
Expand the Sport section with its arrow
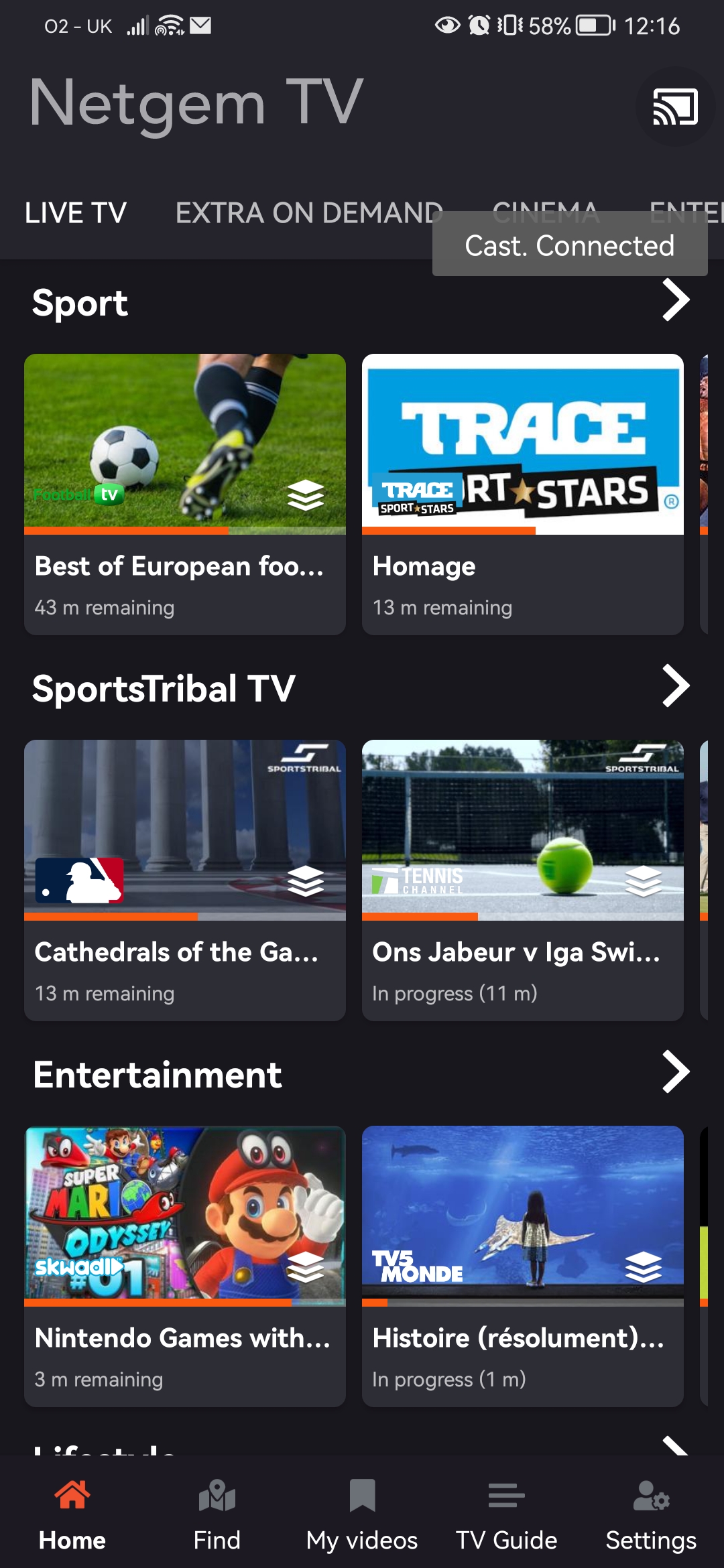pos(675,300)
